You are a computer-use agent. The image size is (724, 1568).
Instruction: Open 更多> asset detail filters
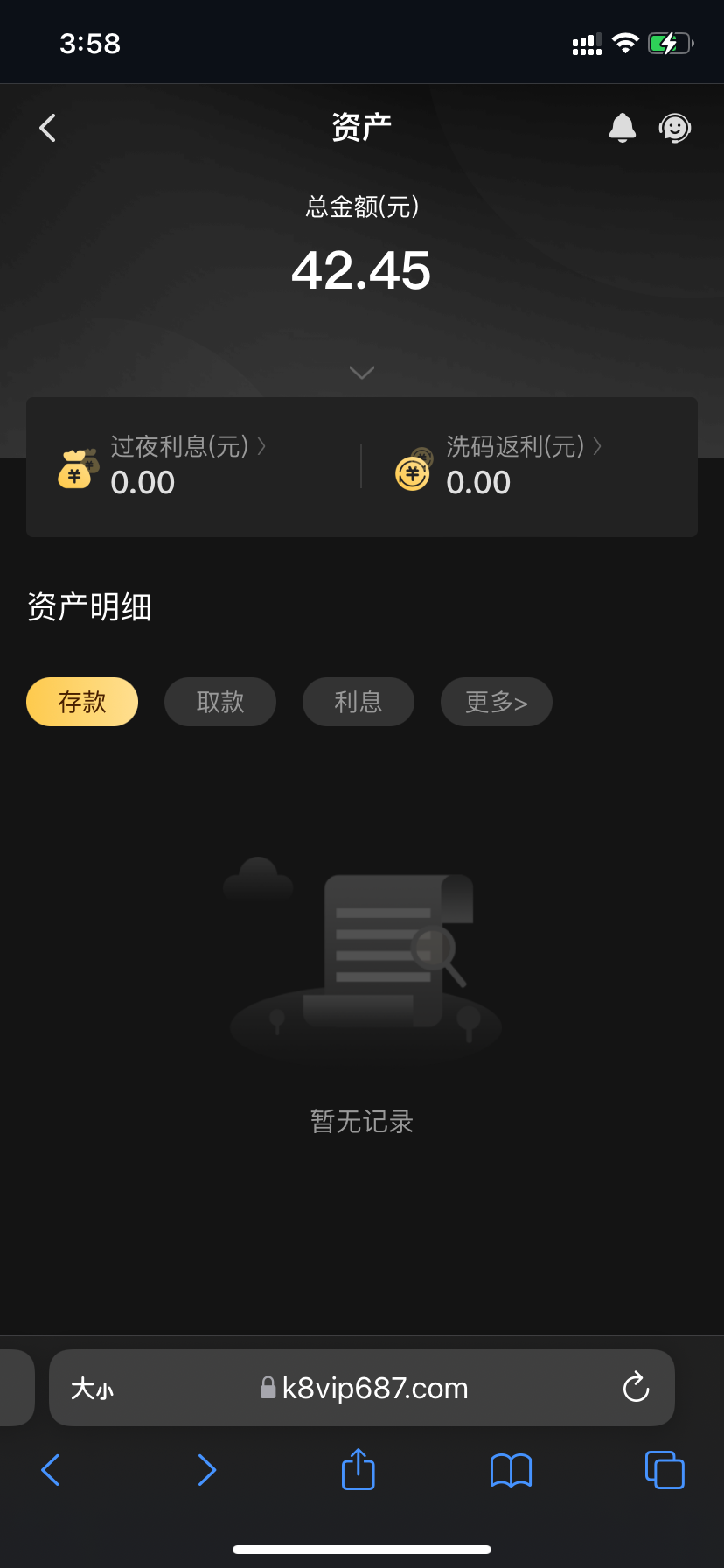coord(497,702)
